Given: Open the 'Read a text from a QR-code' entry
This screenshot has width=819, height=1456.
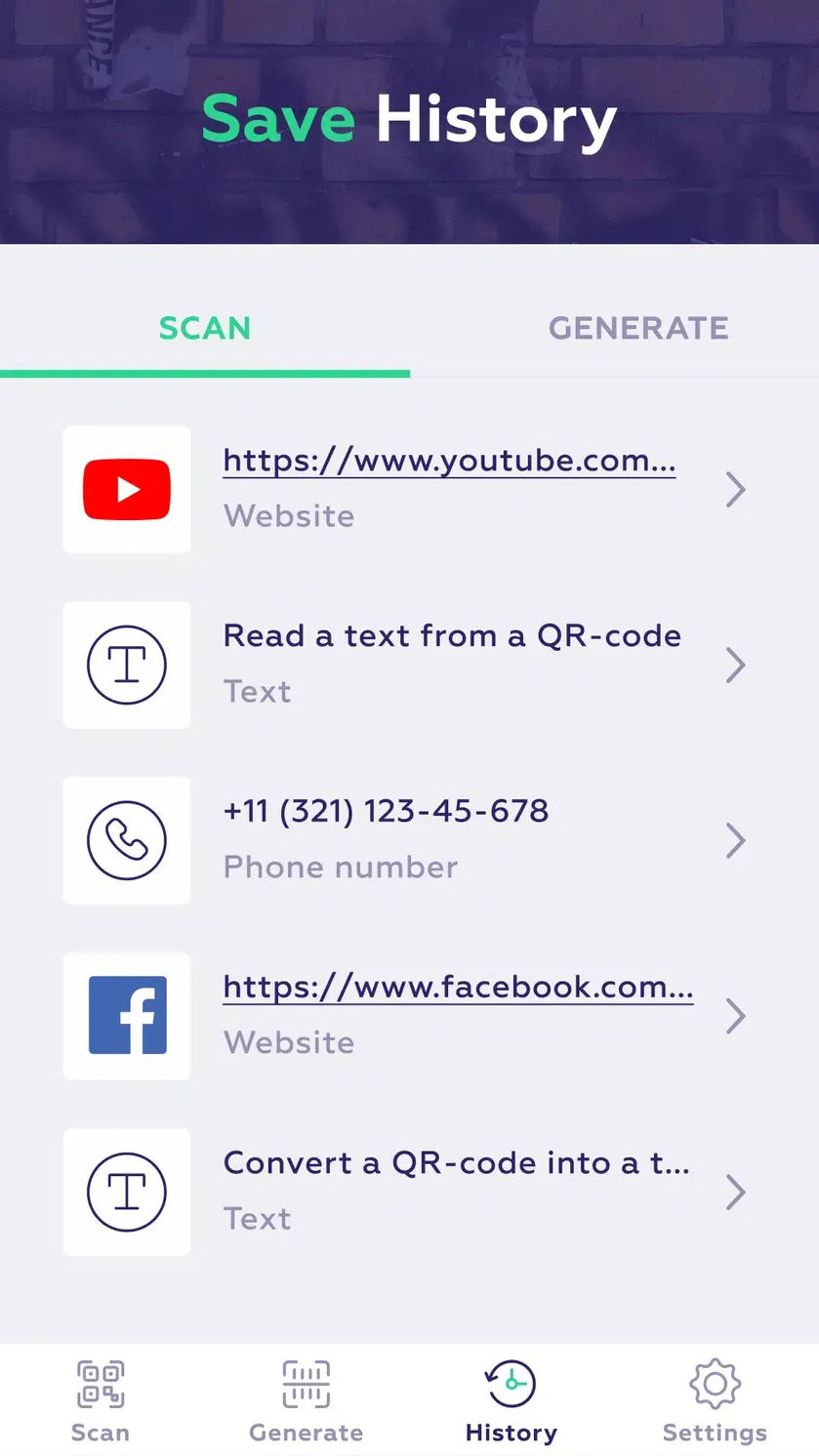Looking at the screenshot, I should (x=409, y=665).
